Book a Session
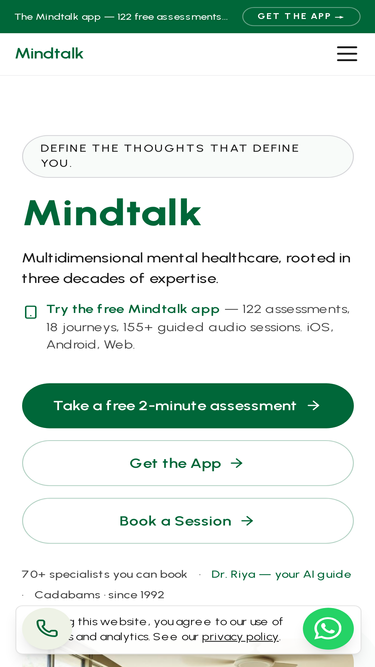This screenshot has height=667, width=375. pos(188,521)
